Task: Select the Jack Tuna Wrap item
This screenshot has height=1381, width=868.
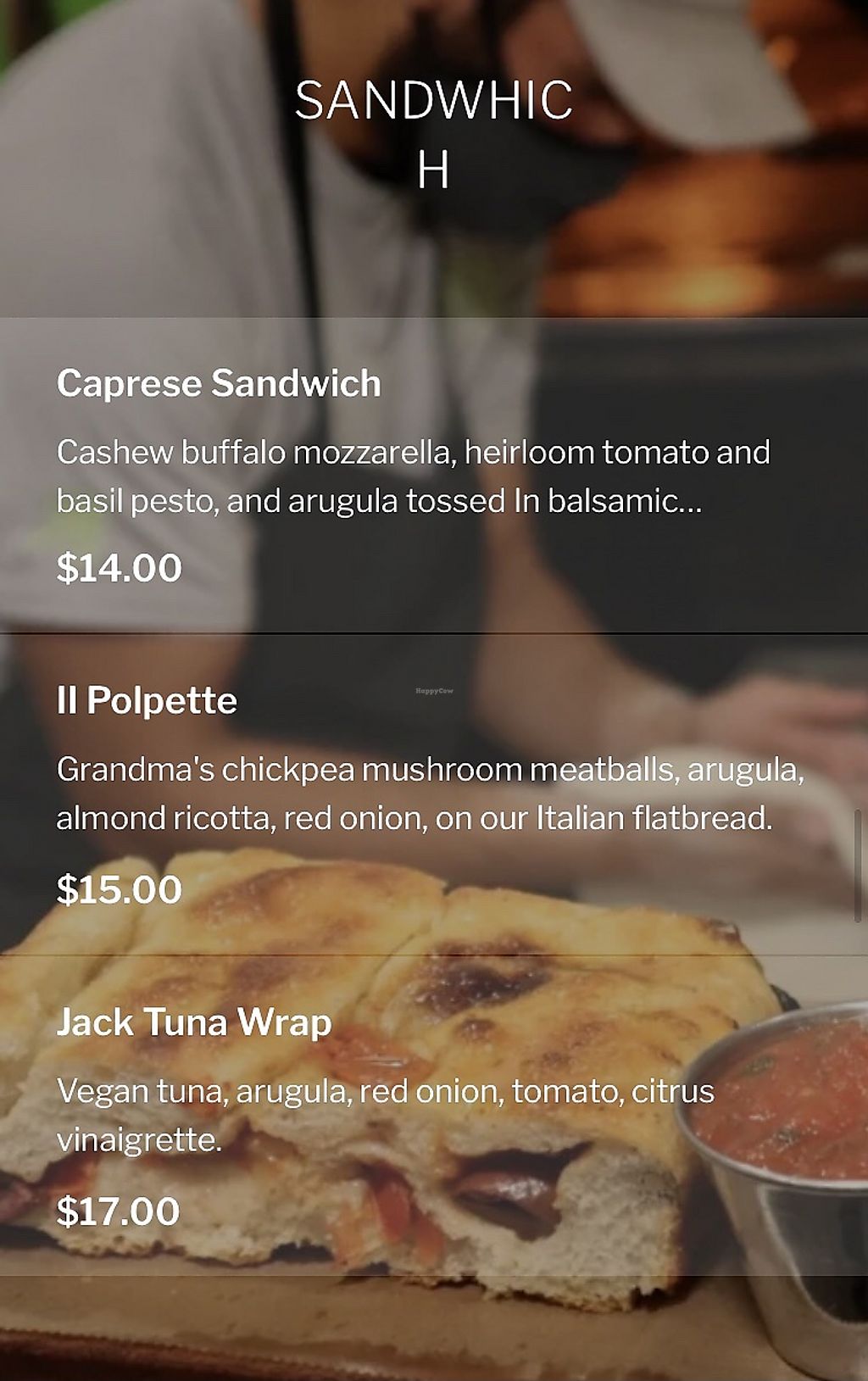Action: pos(194,1022)
